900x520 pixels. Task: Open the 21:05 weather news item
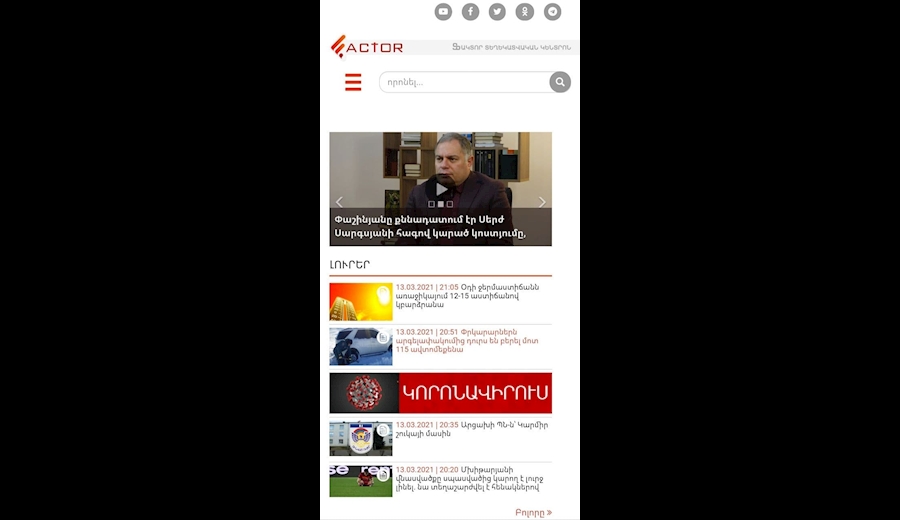(x=470, y=296)
